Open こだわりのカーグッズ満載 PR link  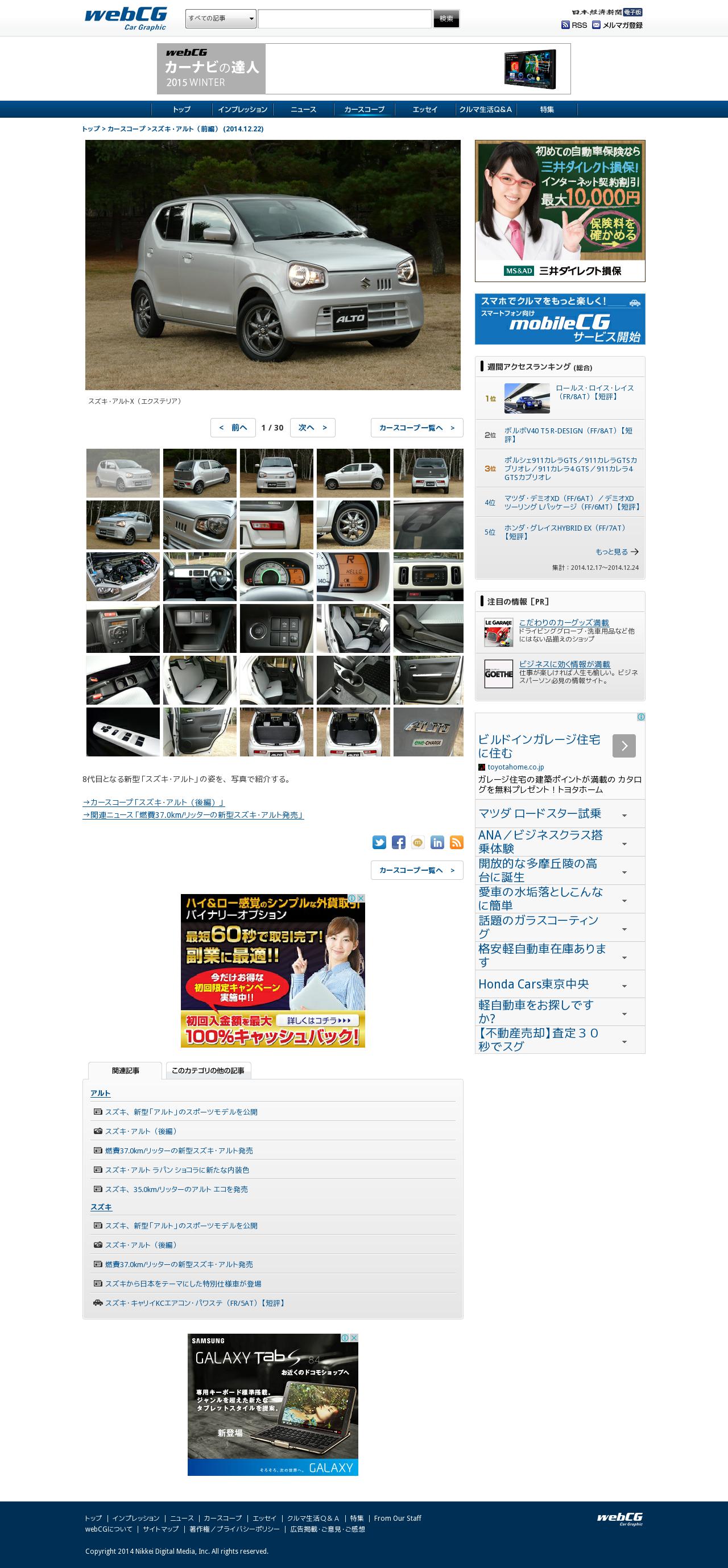point(564,623)
